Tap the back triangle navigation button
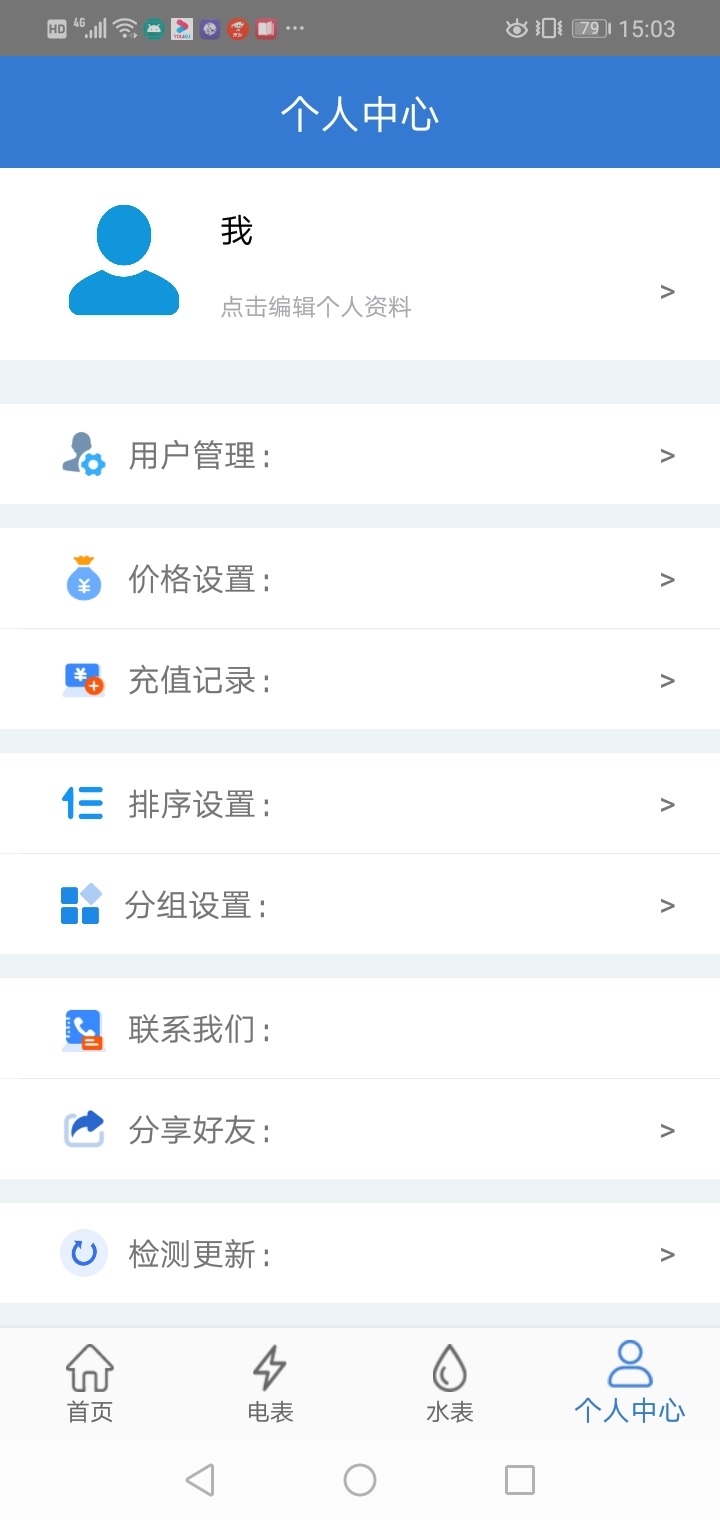The height and width of the screenshot is (1520, 720). (200, 1480)
